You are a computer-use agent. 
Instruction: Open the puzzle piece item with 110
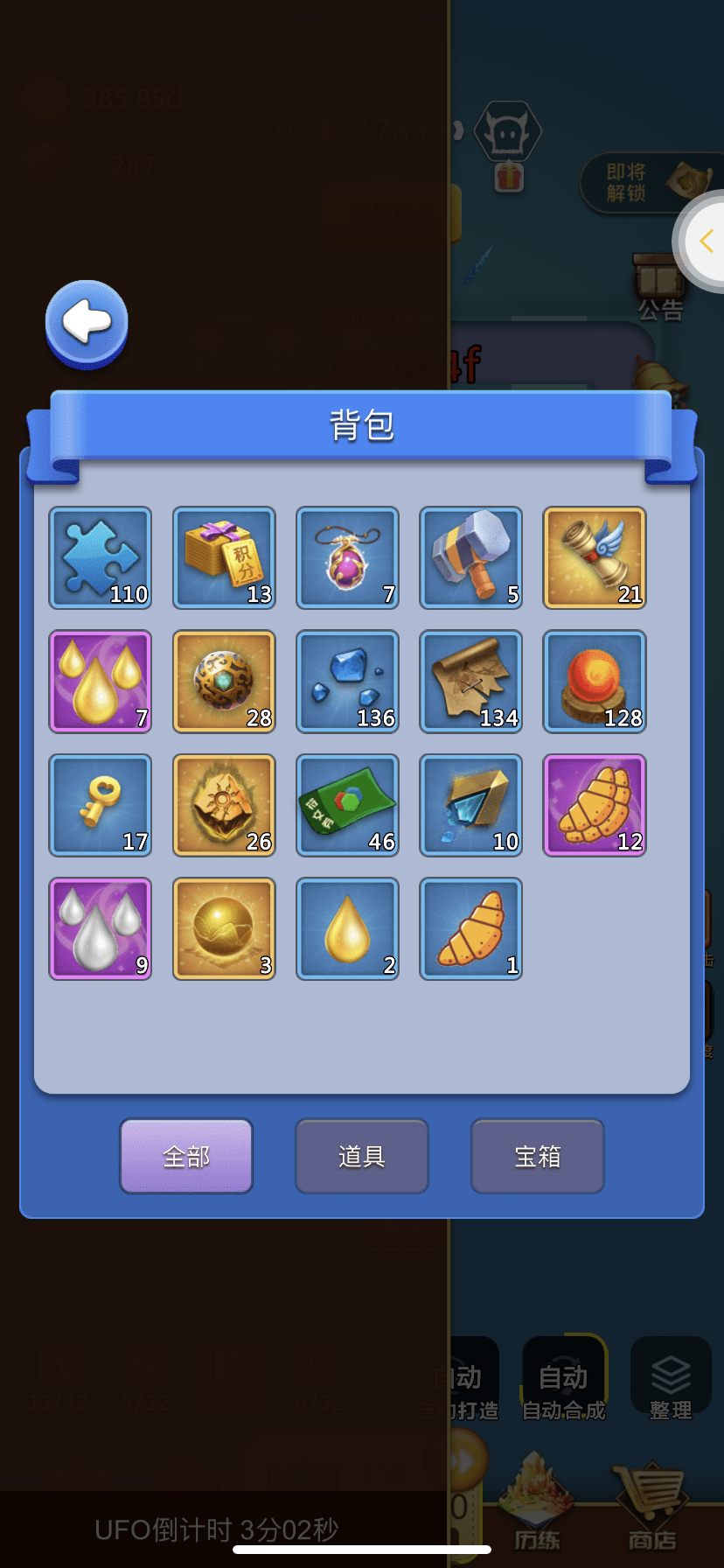(101, 557)
